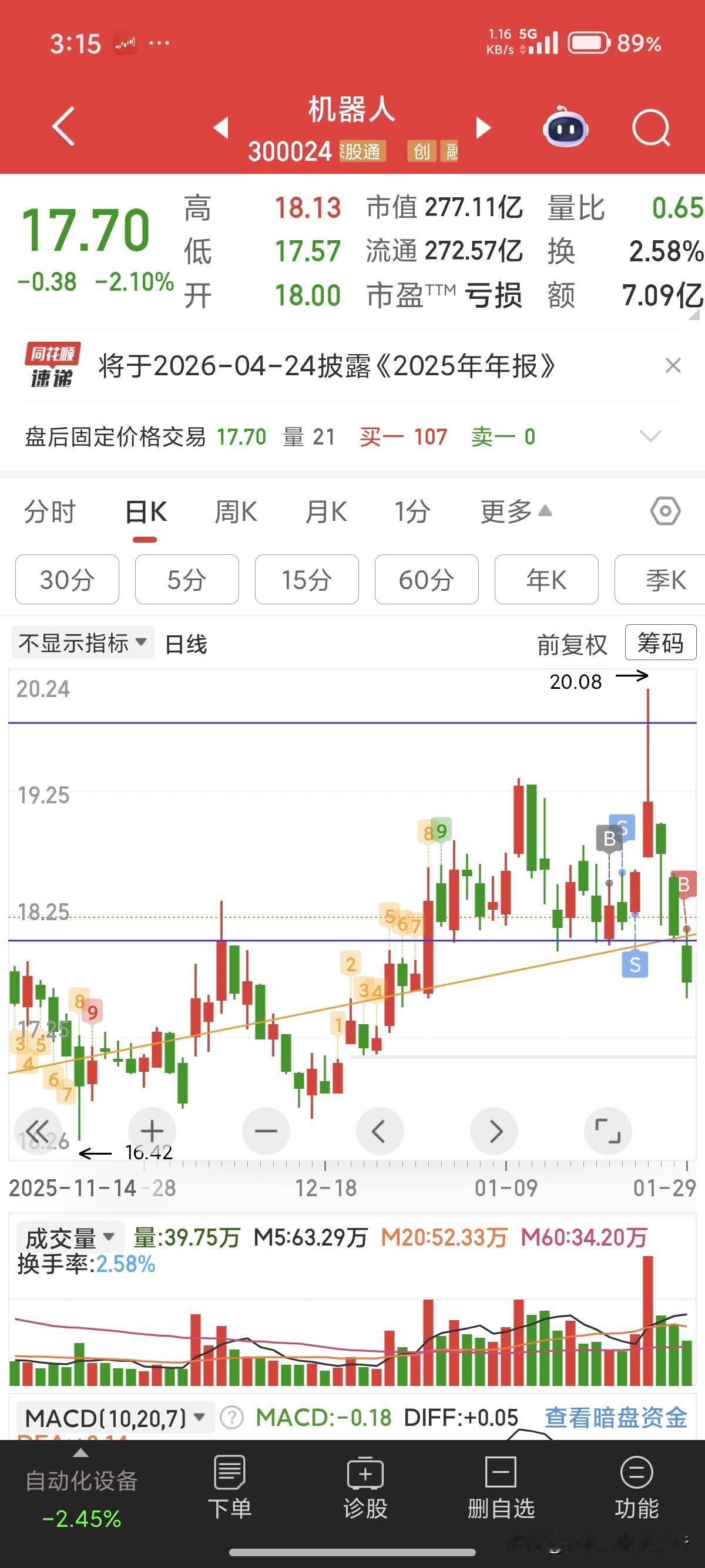Screen dimensions: 705x1568
Task: Select the 月K tab
Action: (325, 512)
